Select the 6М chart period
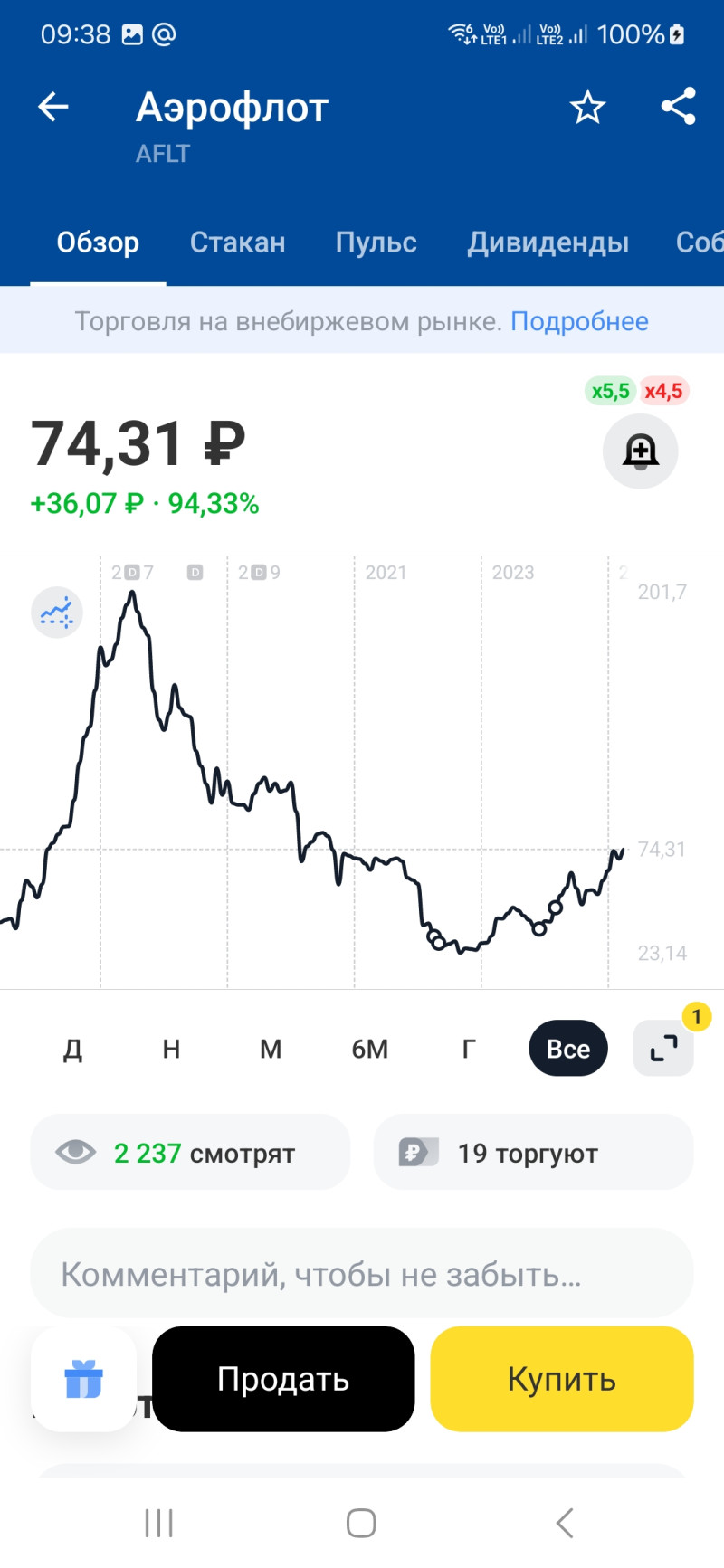 click(x=369, y=1049)
